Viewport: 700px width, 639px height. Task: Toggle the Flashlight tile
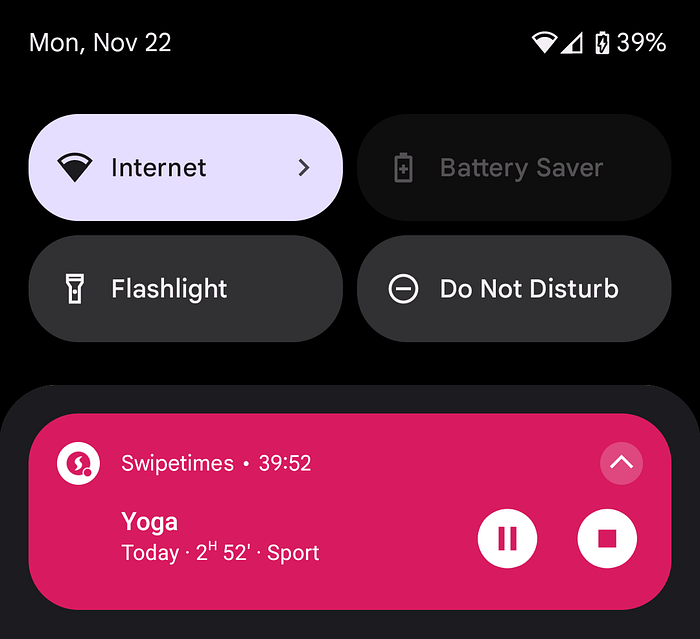pyautogui.click(x=186, y=288)
